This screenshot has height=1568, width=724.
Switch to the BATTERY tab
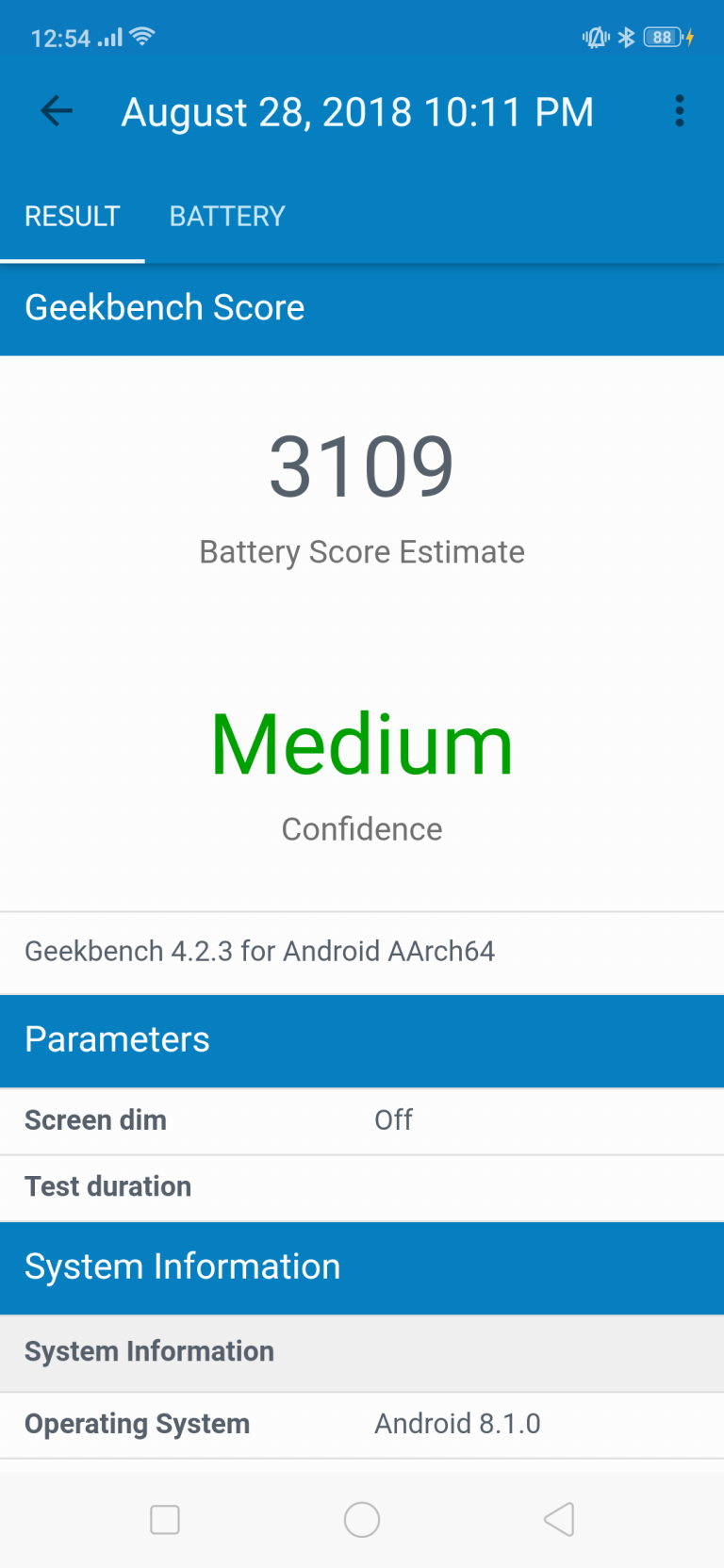coord(226,216)
